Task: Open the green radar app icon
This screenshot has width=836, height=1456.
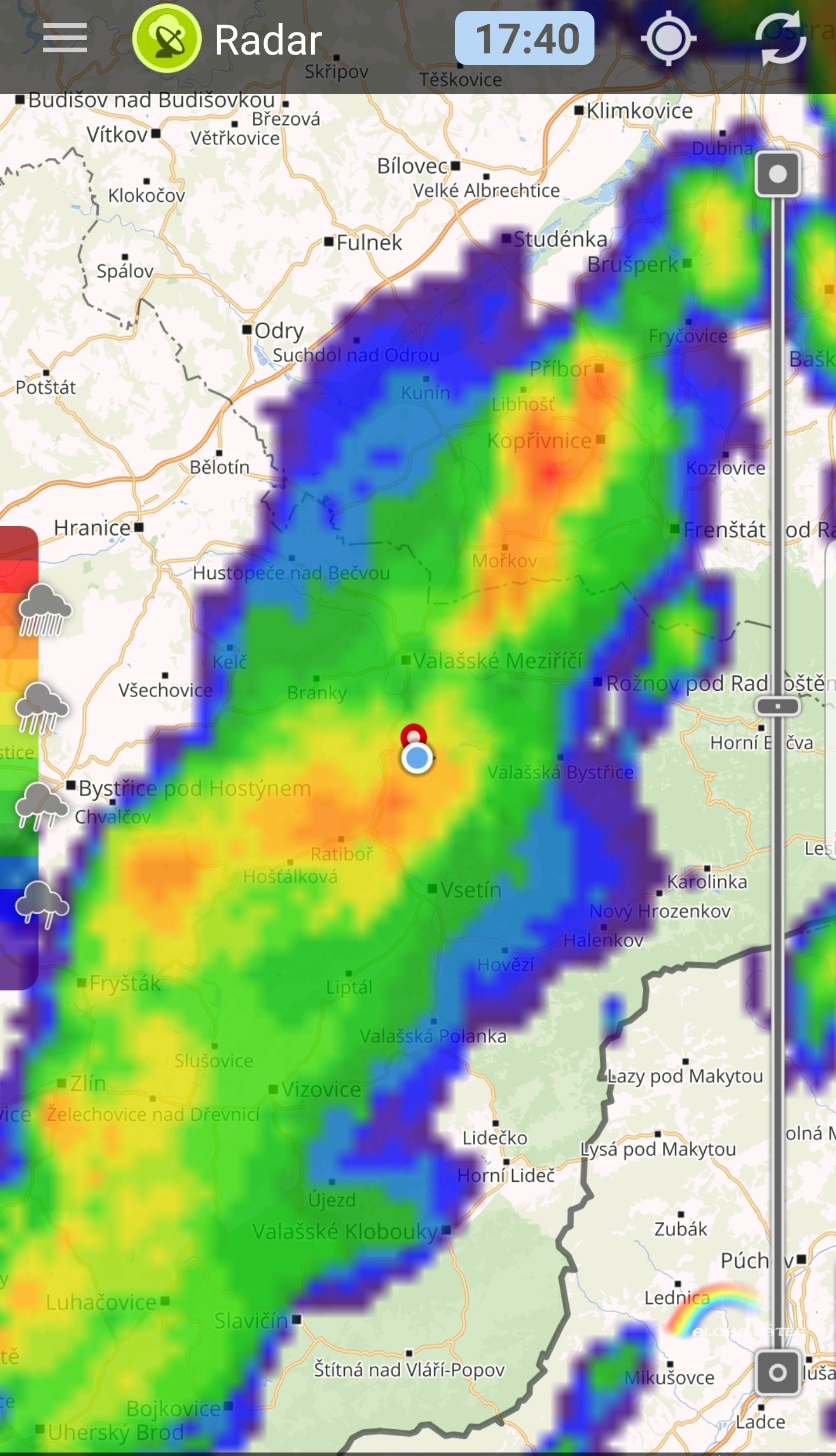Action: [167, 38]
